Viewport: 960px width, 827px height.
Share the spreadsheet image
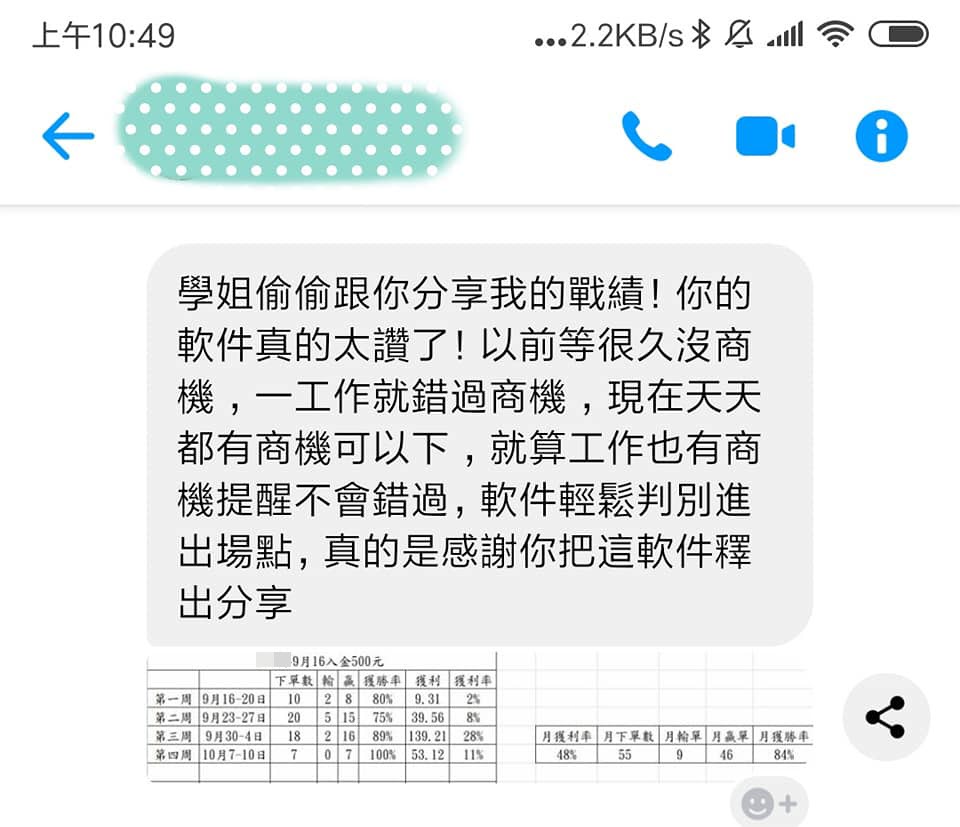[x=885, y=717]
